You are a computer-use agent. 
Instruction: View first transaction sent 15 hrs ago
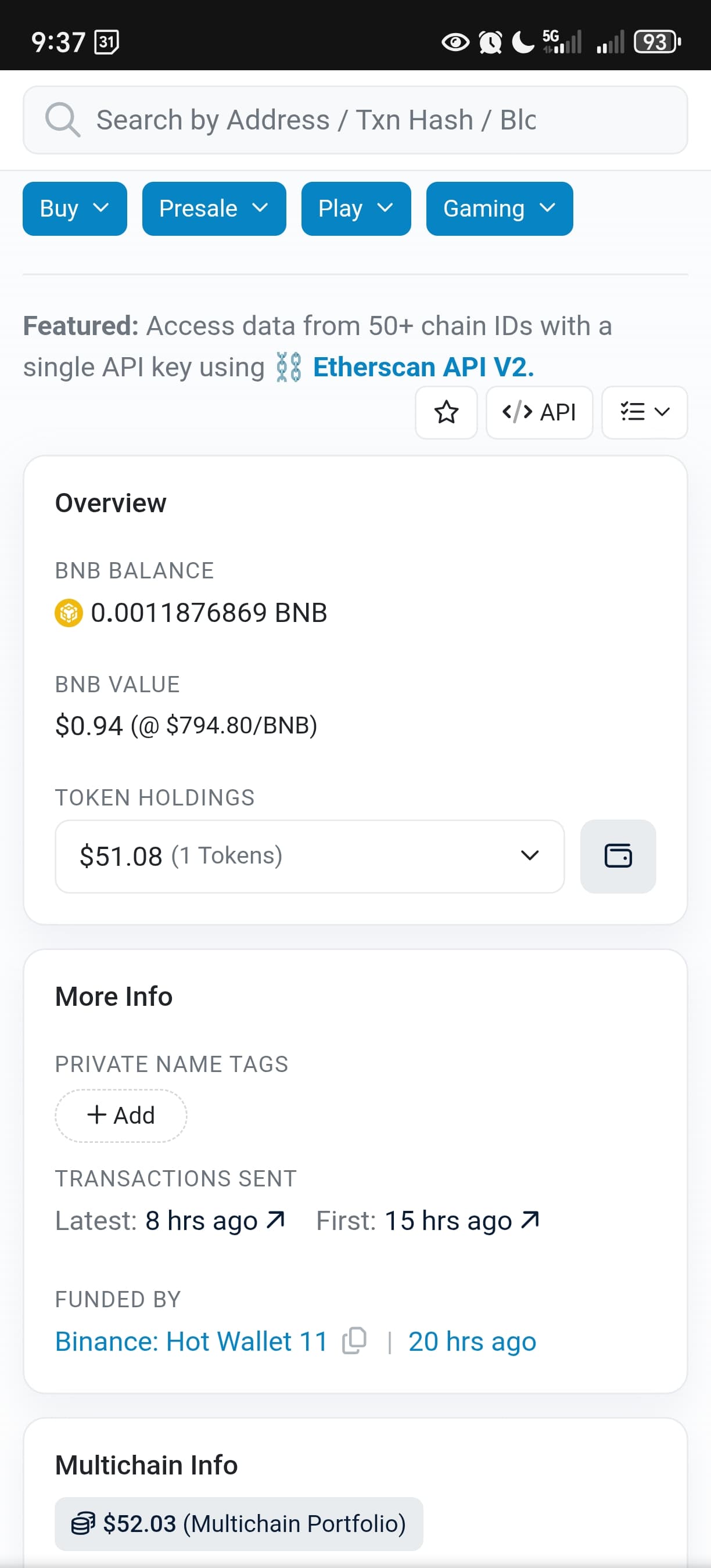462,1221
